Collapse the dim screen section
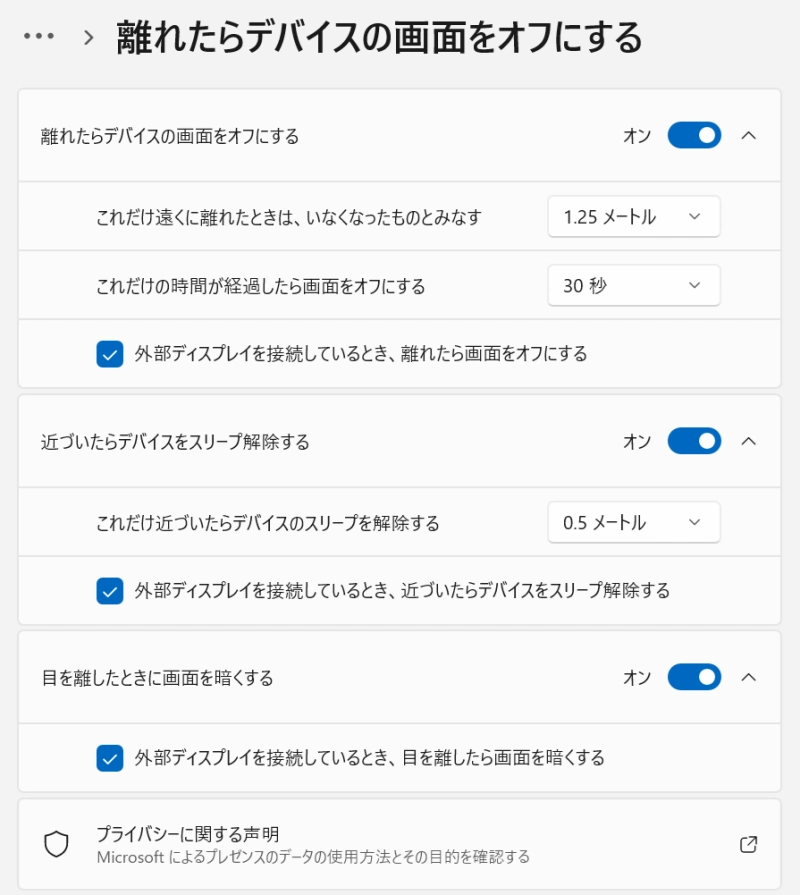Image resolution: width=800 pixels, height=895 pixels. (749, 677)
